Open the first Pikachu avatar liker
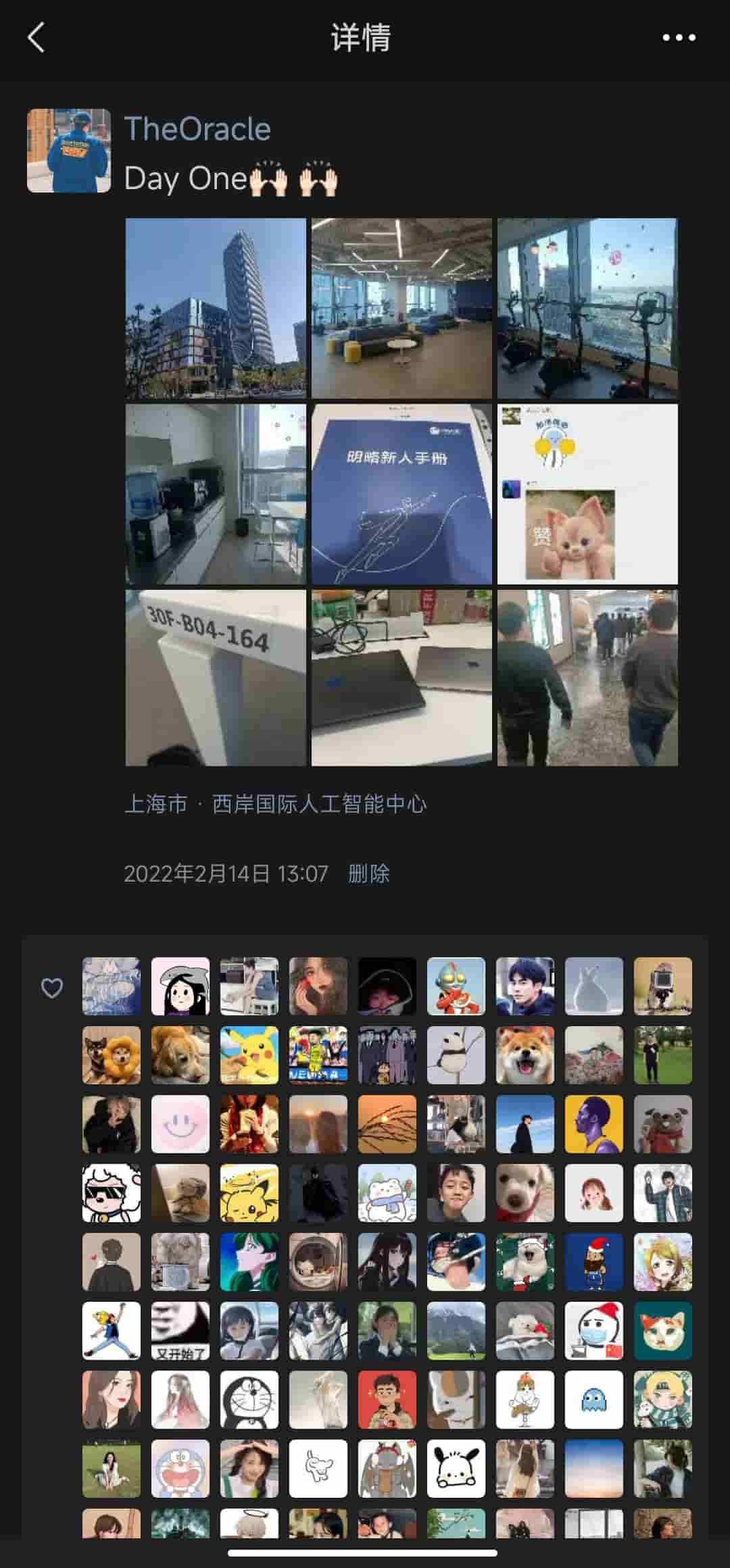The image size is (730, 1568). click(249, 1055)
